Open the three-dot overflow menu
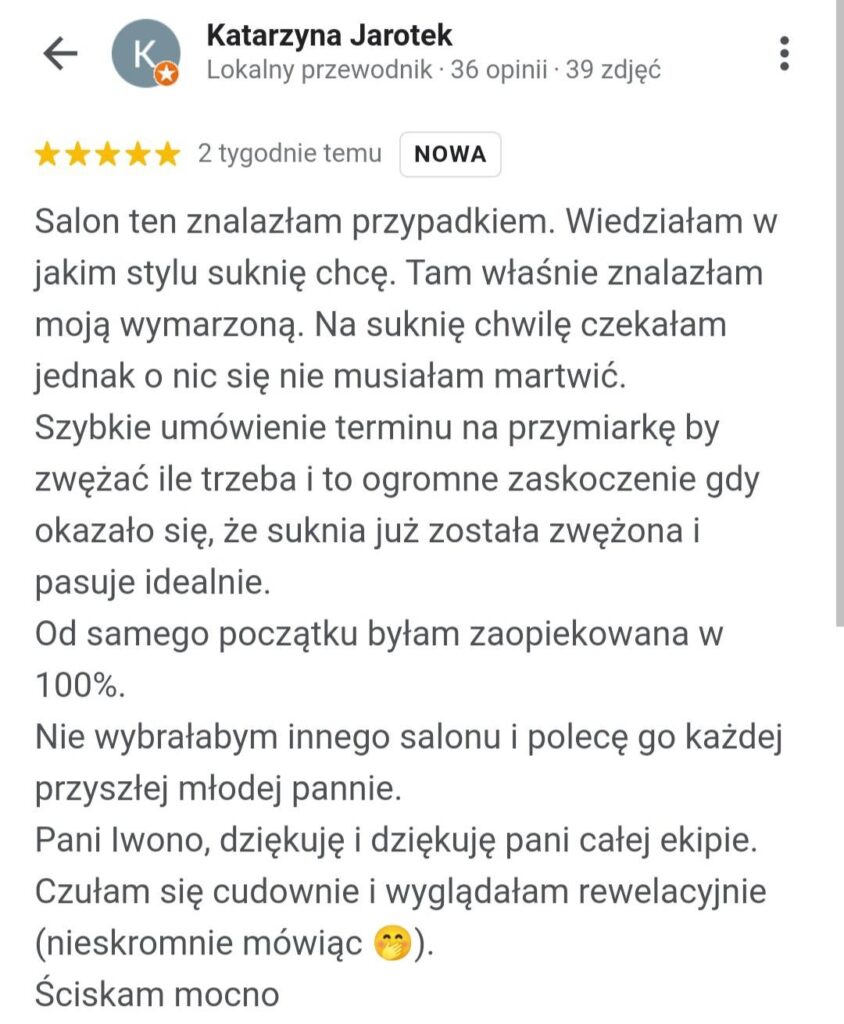Screen dimensions: 844x1024 [785, 53]
